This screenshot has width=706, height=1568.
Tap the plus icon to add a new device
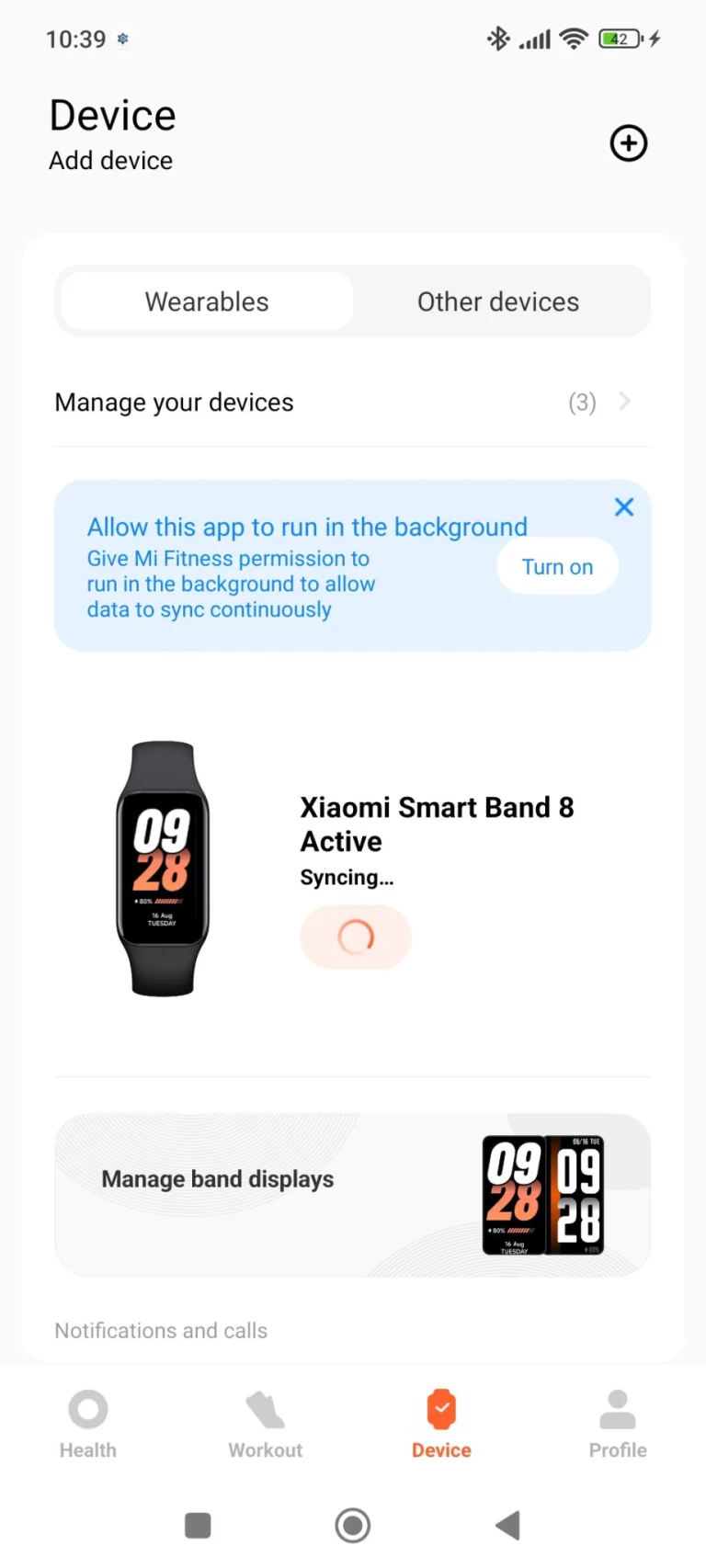click(628, 143)
